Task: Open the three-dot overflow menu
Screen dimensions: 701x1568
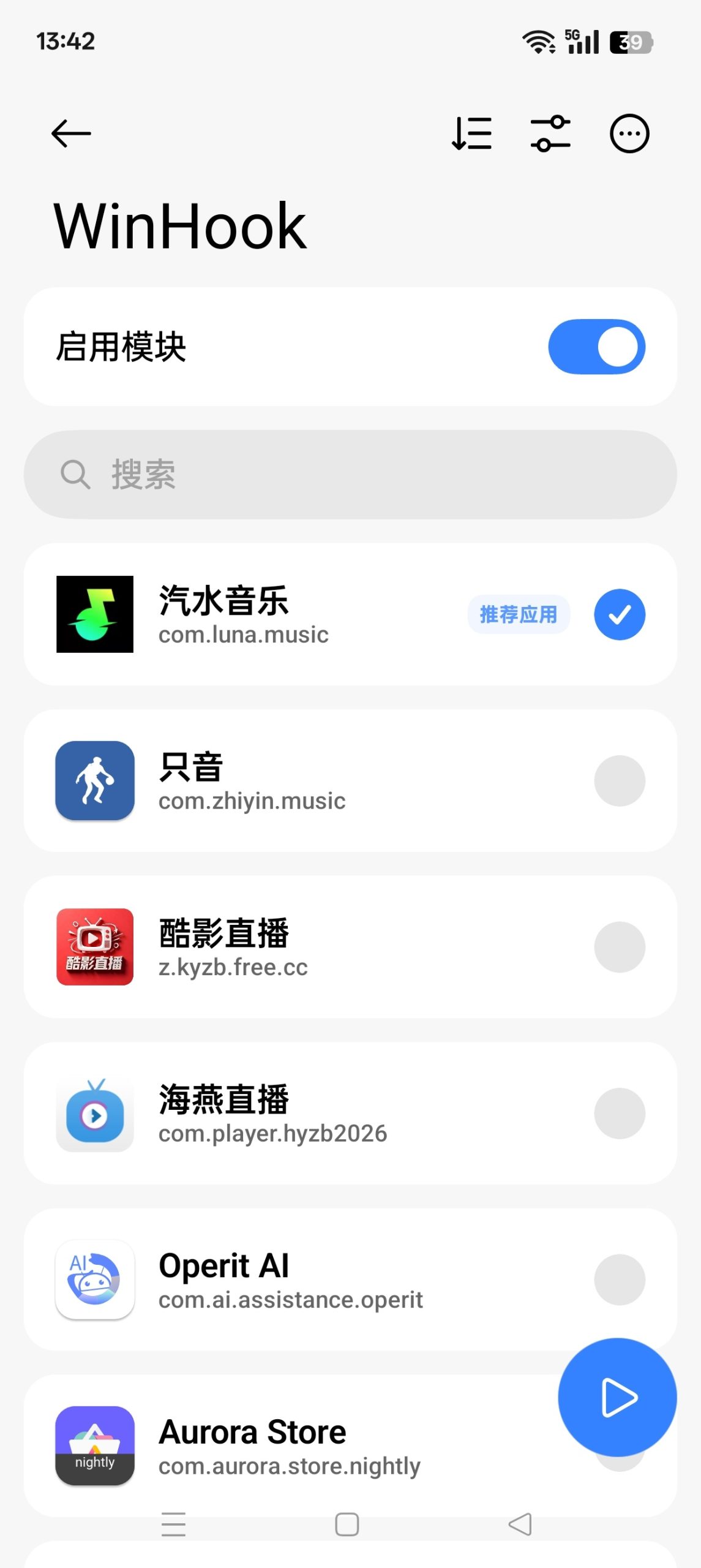Action: (628, 132)
